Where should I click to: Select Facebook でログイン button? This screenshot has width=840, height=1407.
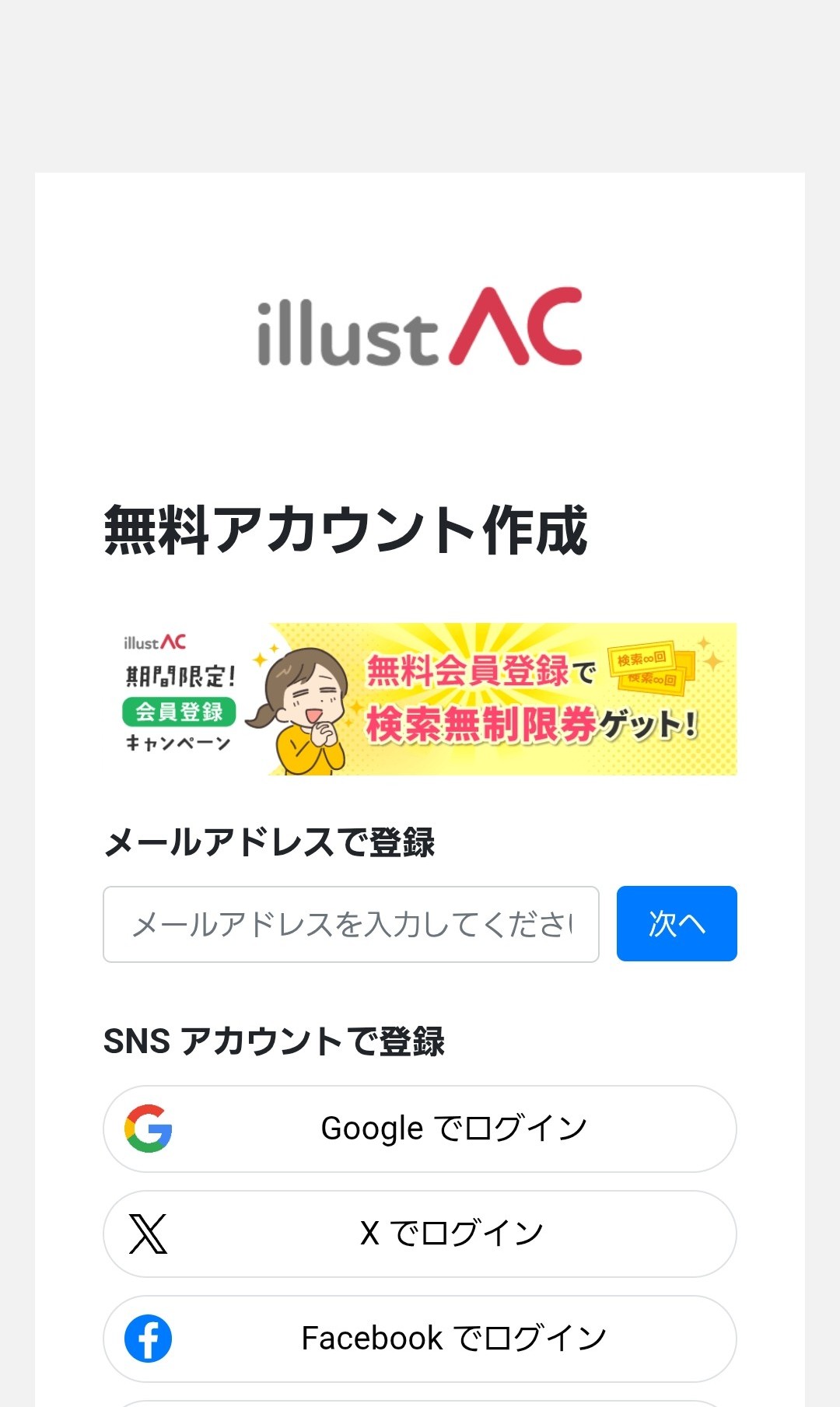click(x=420, y=1339)
